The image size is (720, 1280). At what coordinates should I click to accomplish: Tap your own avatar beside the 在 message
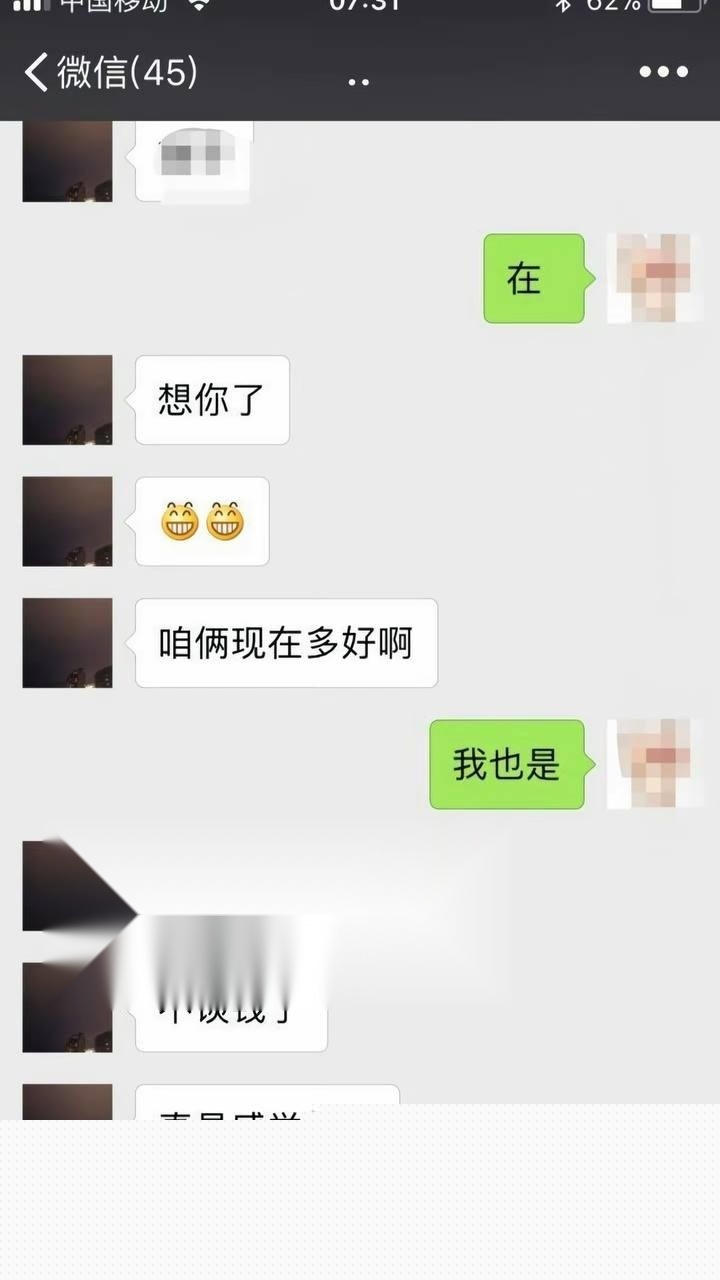[652, 278]
